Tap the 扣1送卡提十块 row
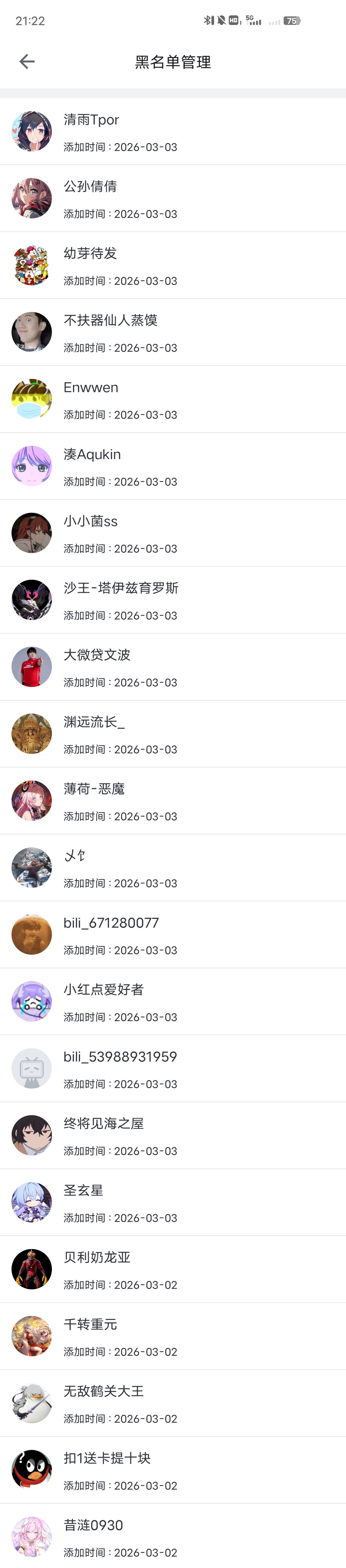Image resolution: width=346 pixels, height=1568 pixels. tap(173, 1471)
